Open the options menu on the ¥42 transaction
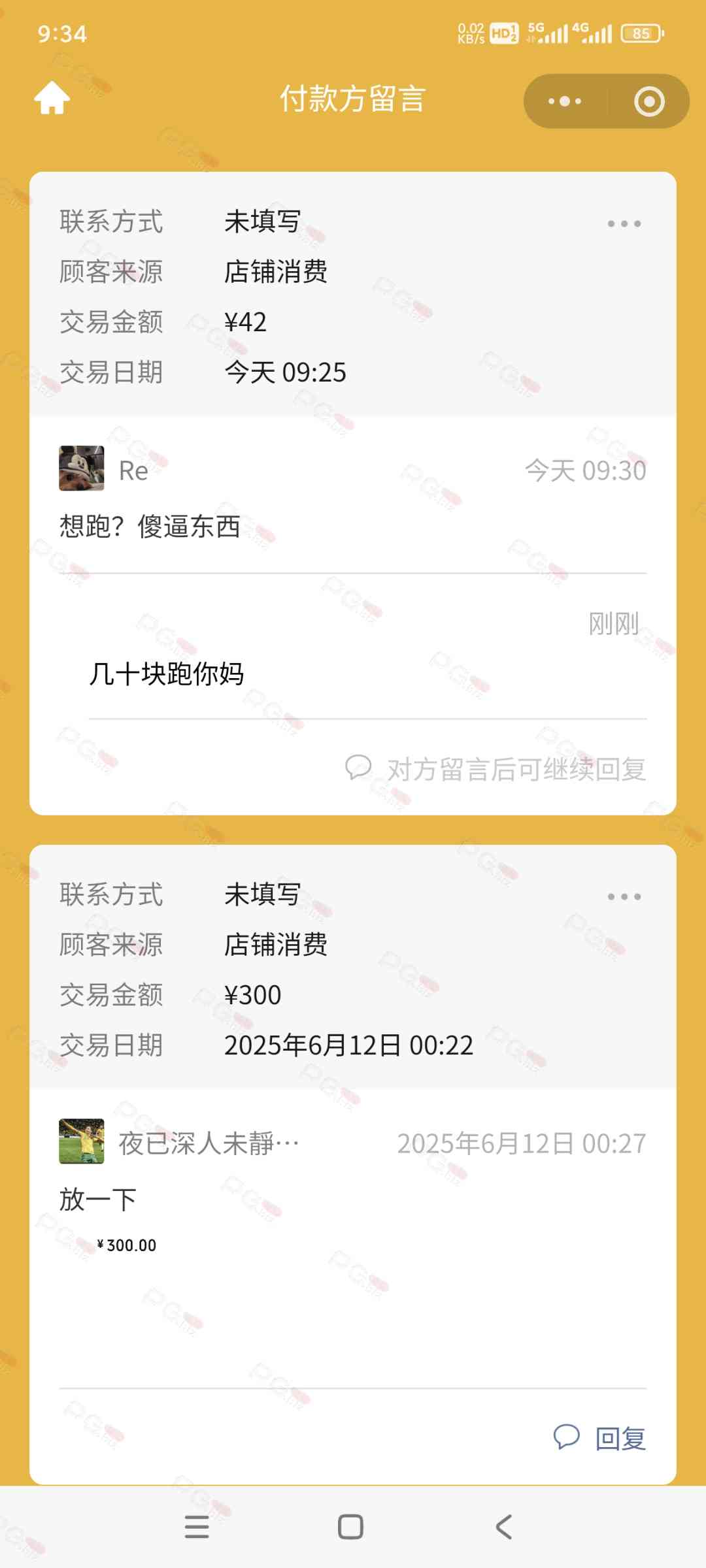Screen dimensions: 706x1568 coord(624,224)
